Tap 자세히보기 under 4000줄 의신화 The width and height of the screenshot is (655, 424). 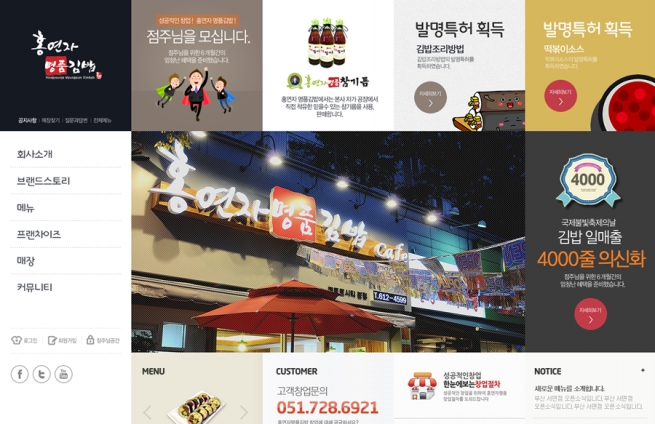pos(590,313)
